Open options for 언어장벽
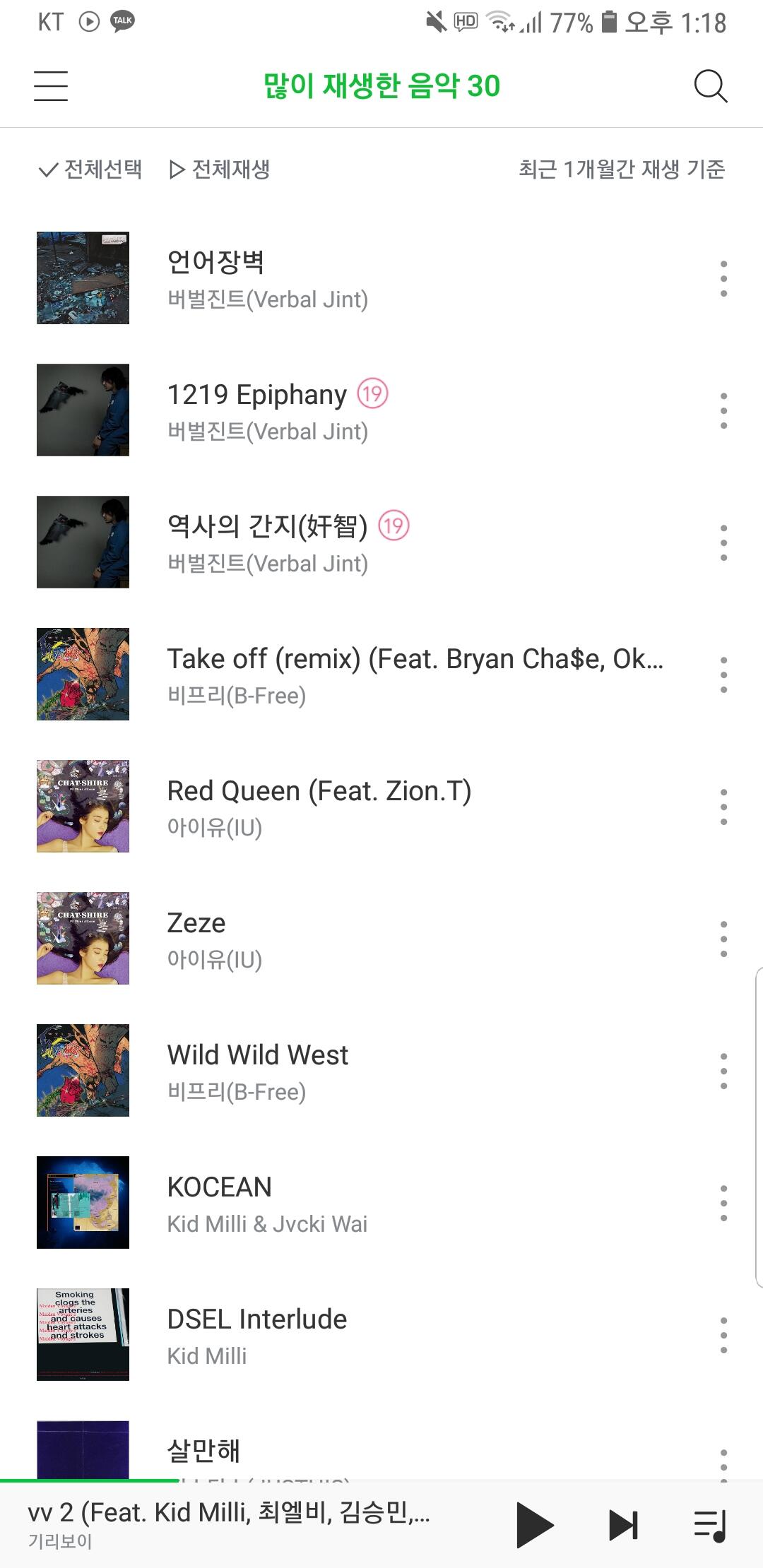 [723, 278]
